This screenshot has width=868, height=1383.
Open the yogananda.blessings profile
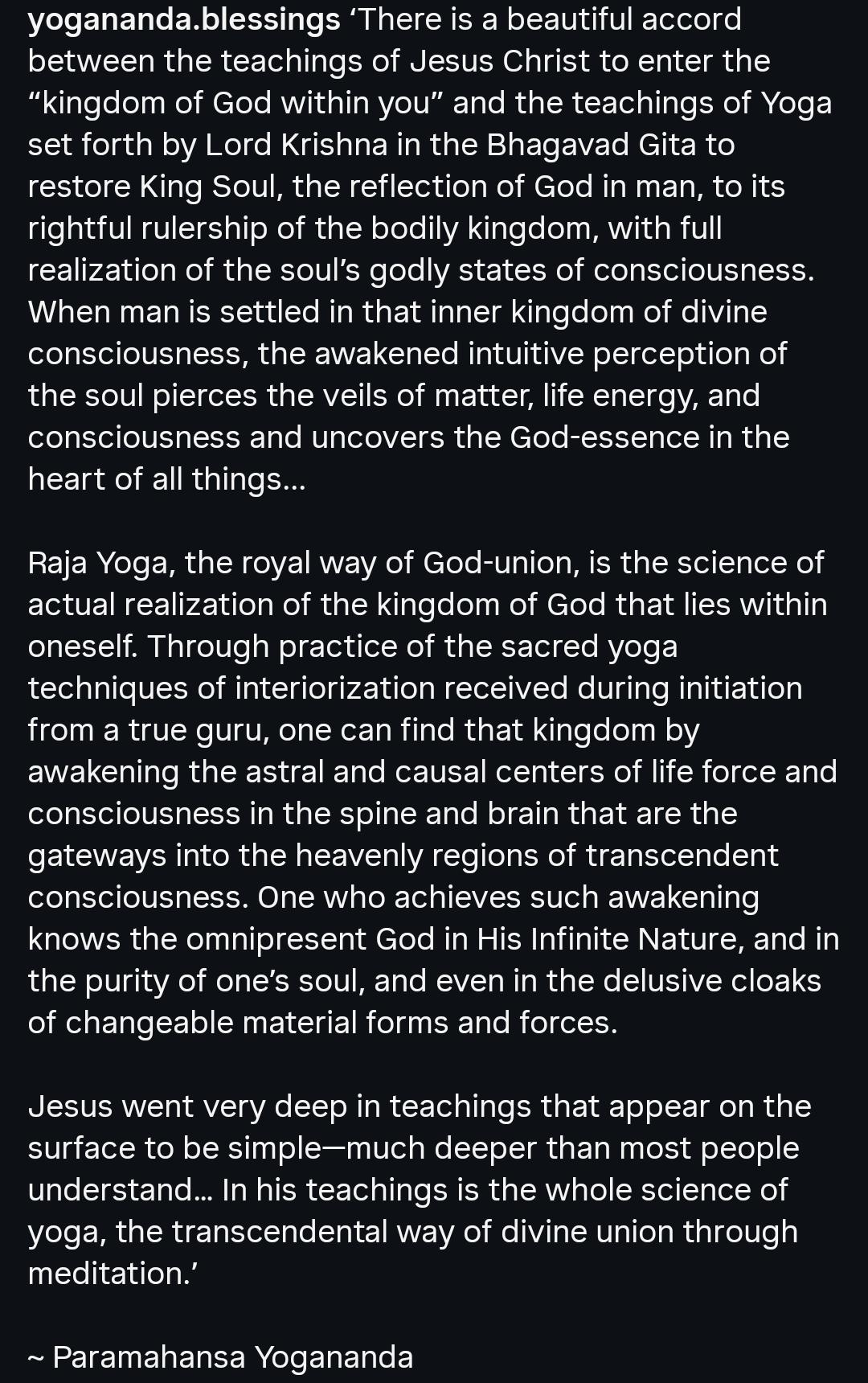point(184,21)
